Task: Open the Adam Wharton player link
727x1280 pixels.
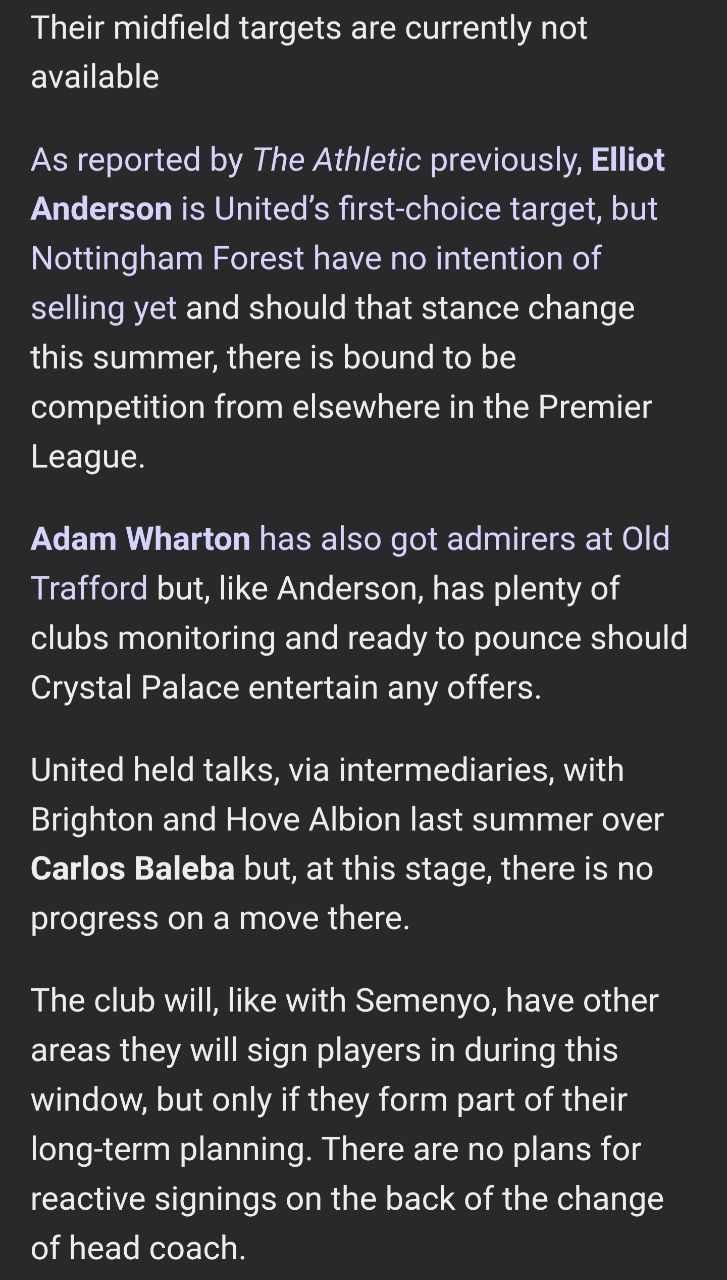Action: 140,539
